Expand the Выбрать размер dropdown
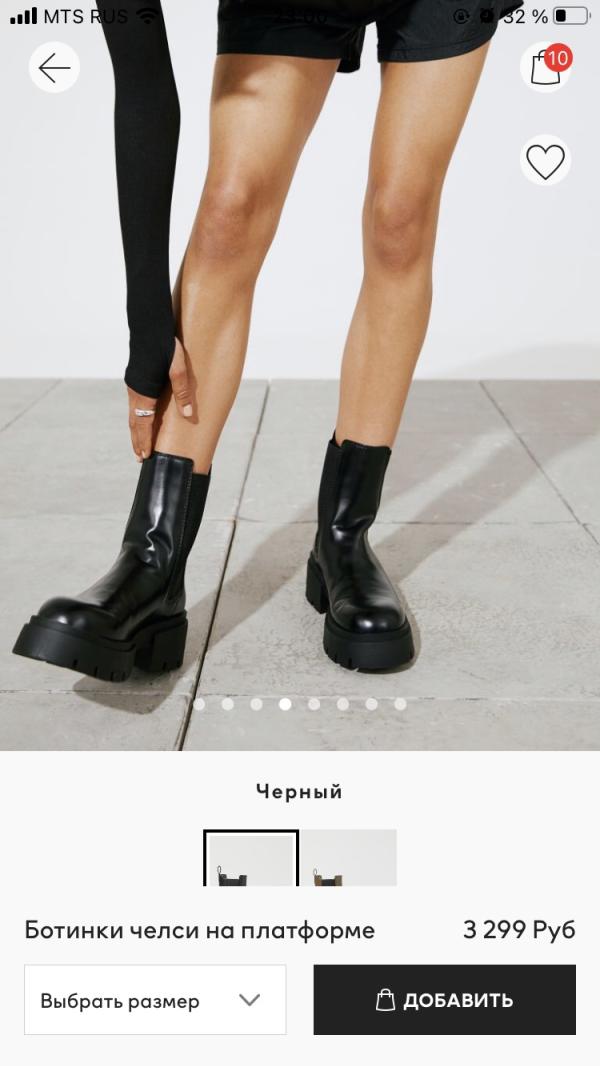This screenshot has width=600, height=1066. (x=155, y=1000)
